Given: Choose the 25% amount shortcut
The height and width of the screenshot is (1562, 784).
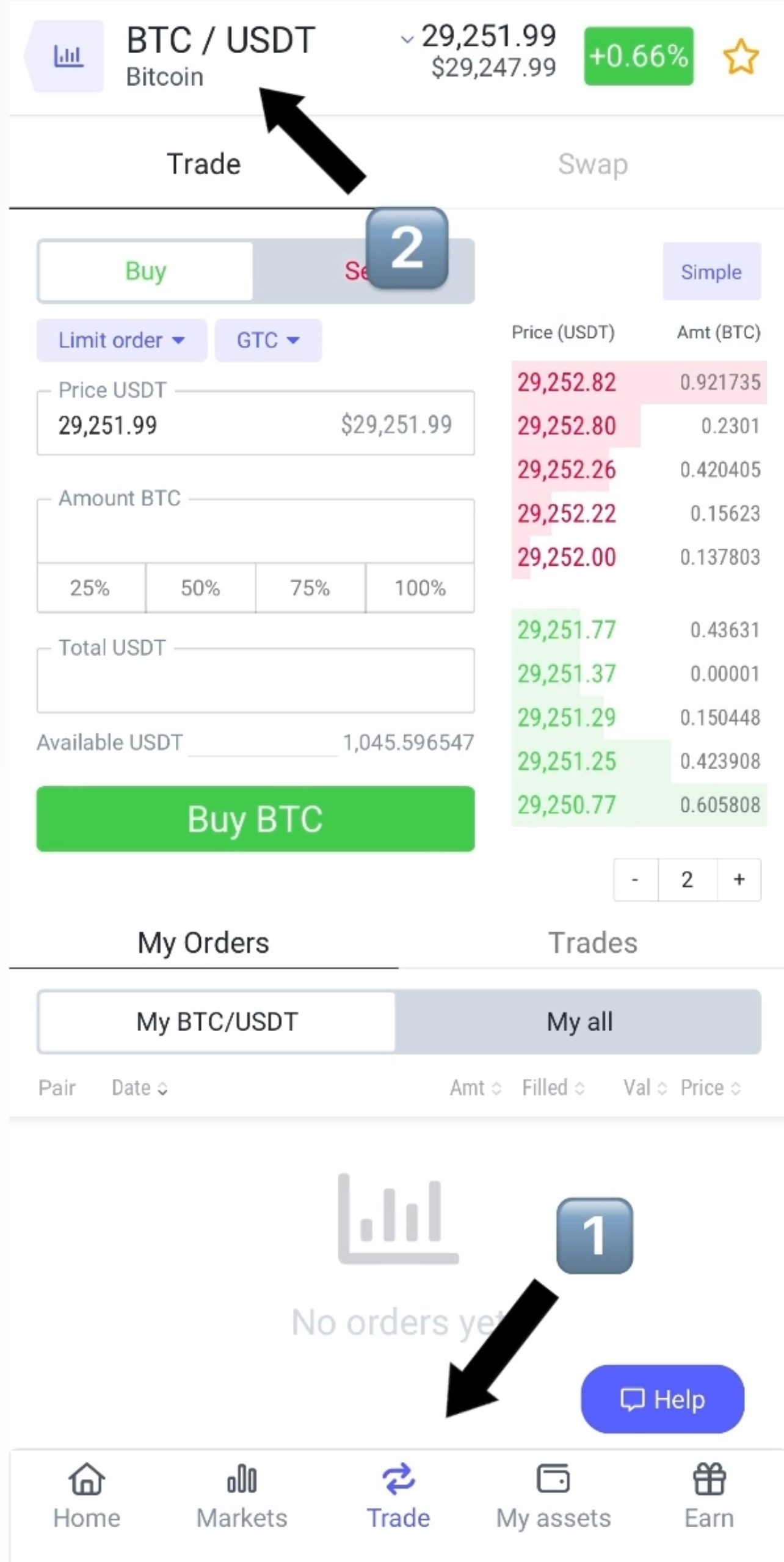Looking at the screenshot, I should [x=90, y=588].
